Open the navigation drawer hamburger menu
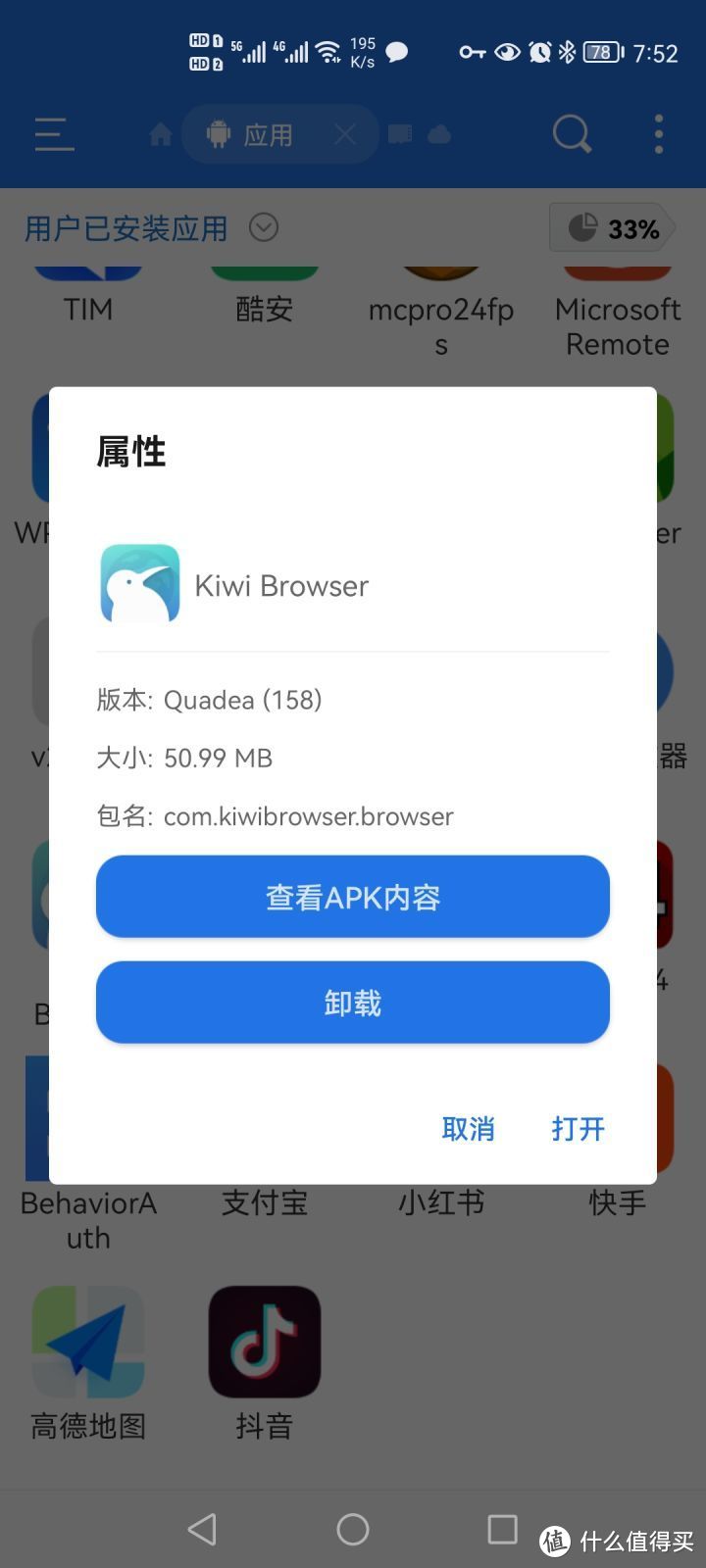Screen dimensions: 706x1568 (x=53, y=134)
